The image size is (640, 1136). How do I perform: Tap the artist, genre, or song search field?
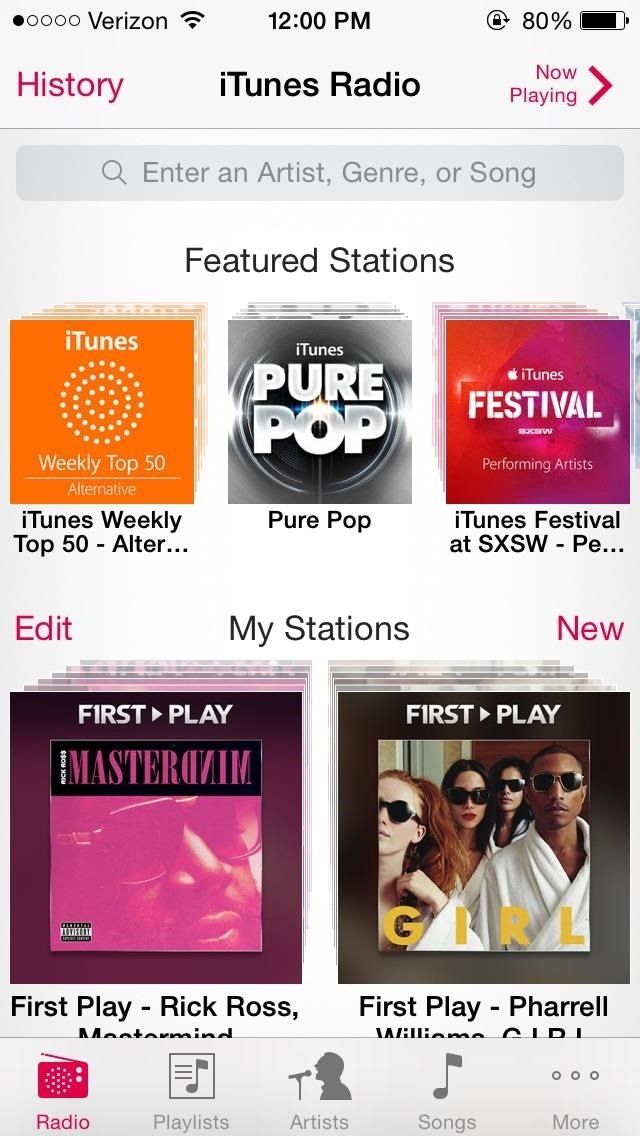(x=320, y=173)
